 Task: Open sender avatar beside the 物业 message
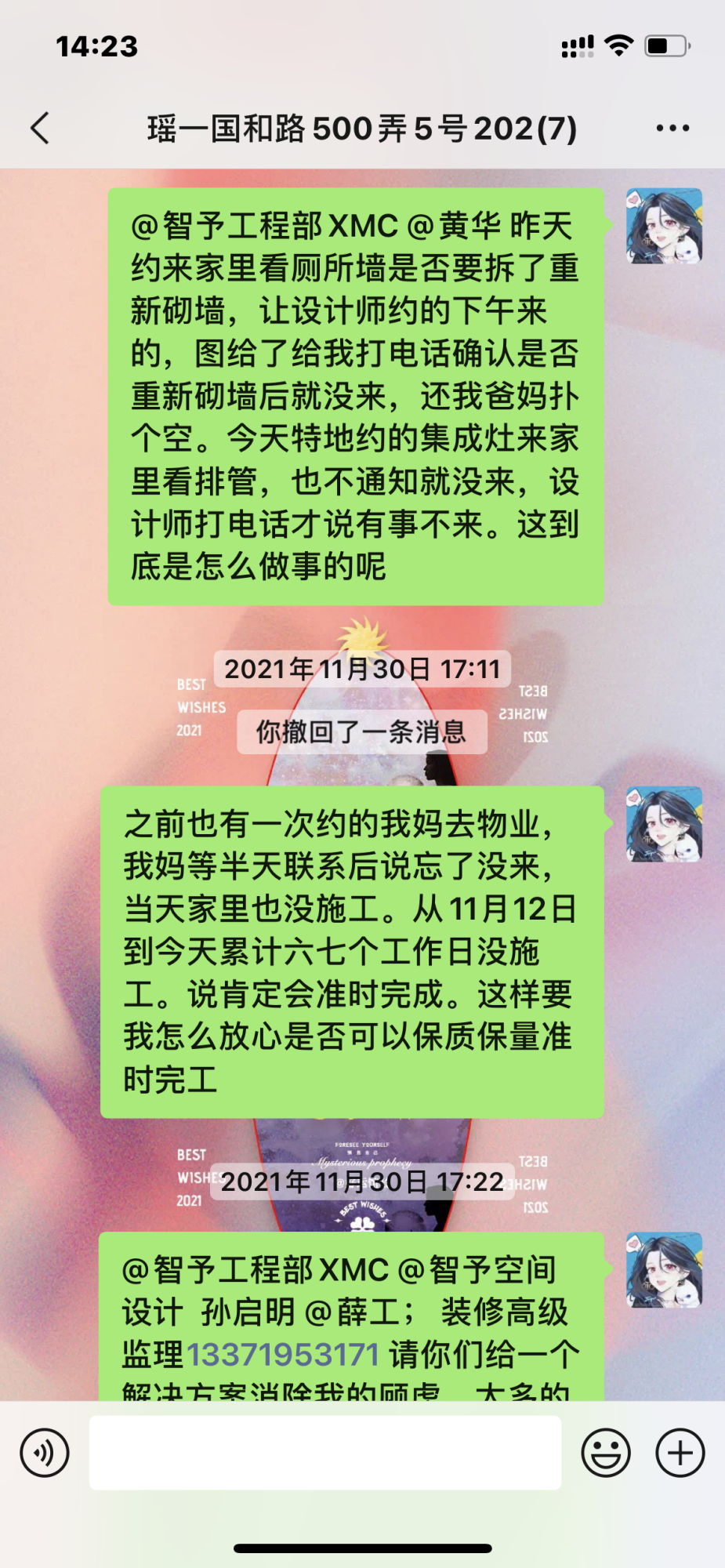664,825
